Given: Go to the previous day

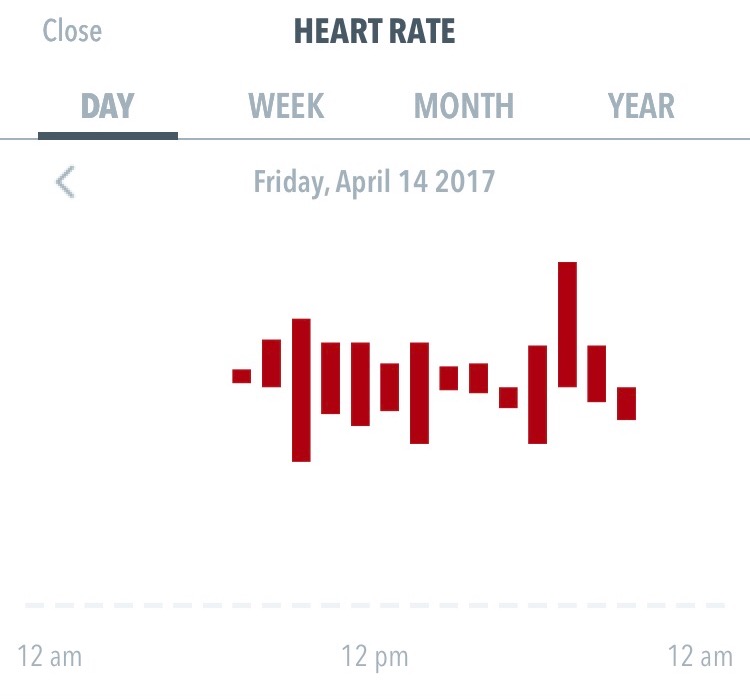Looking at the screenshot, I should coord(66,183).
